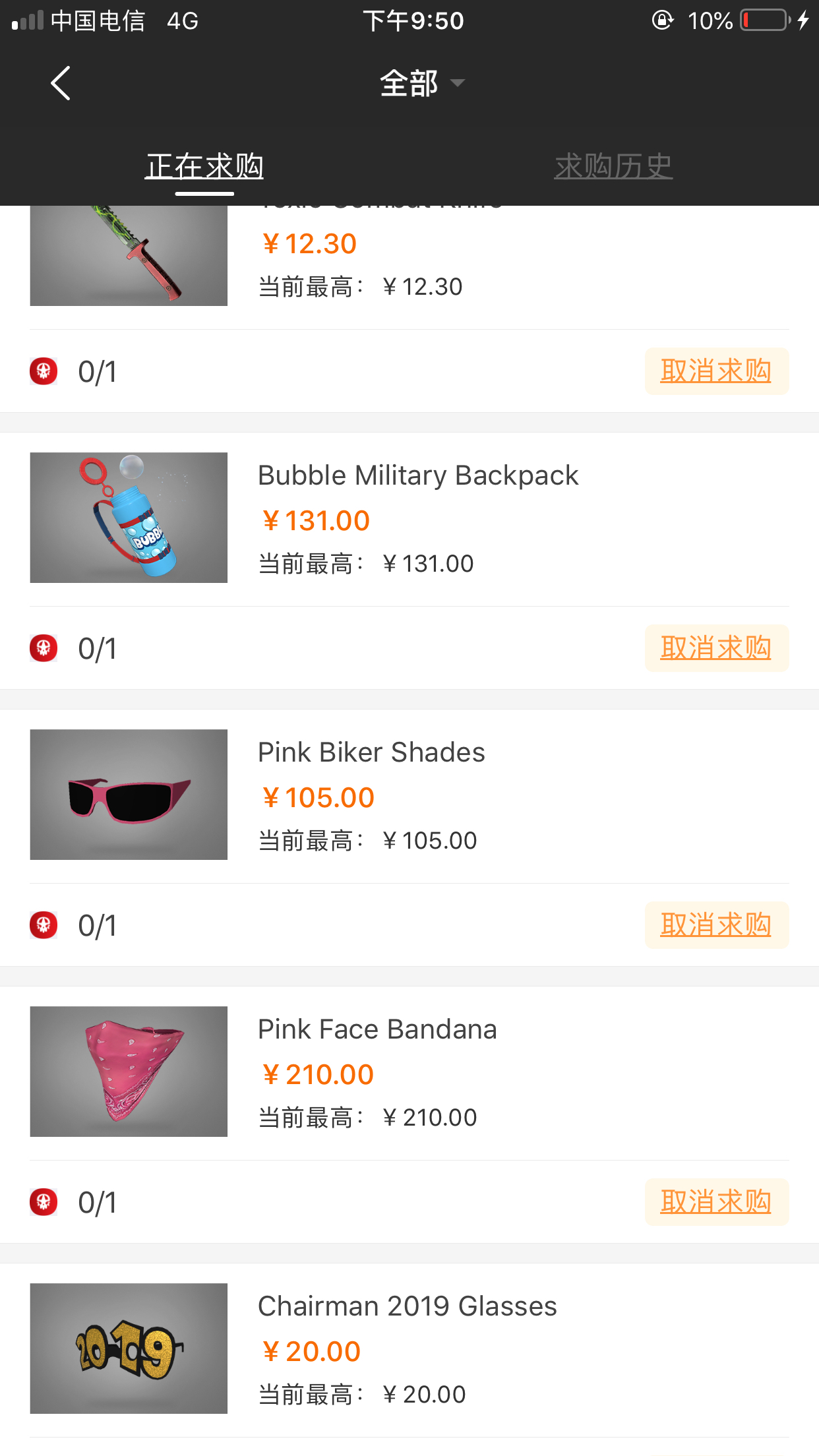Cancel the Bubble Military Backpack buy order
Image resolution: width=819 pixels, height=1456 pixels.
[716, 648]
